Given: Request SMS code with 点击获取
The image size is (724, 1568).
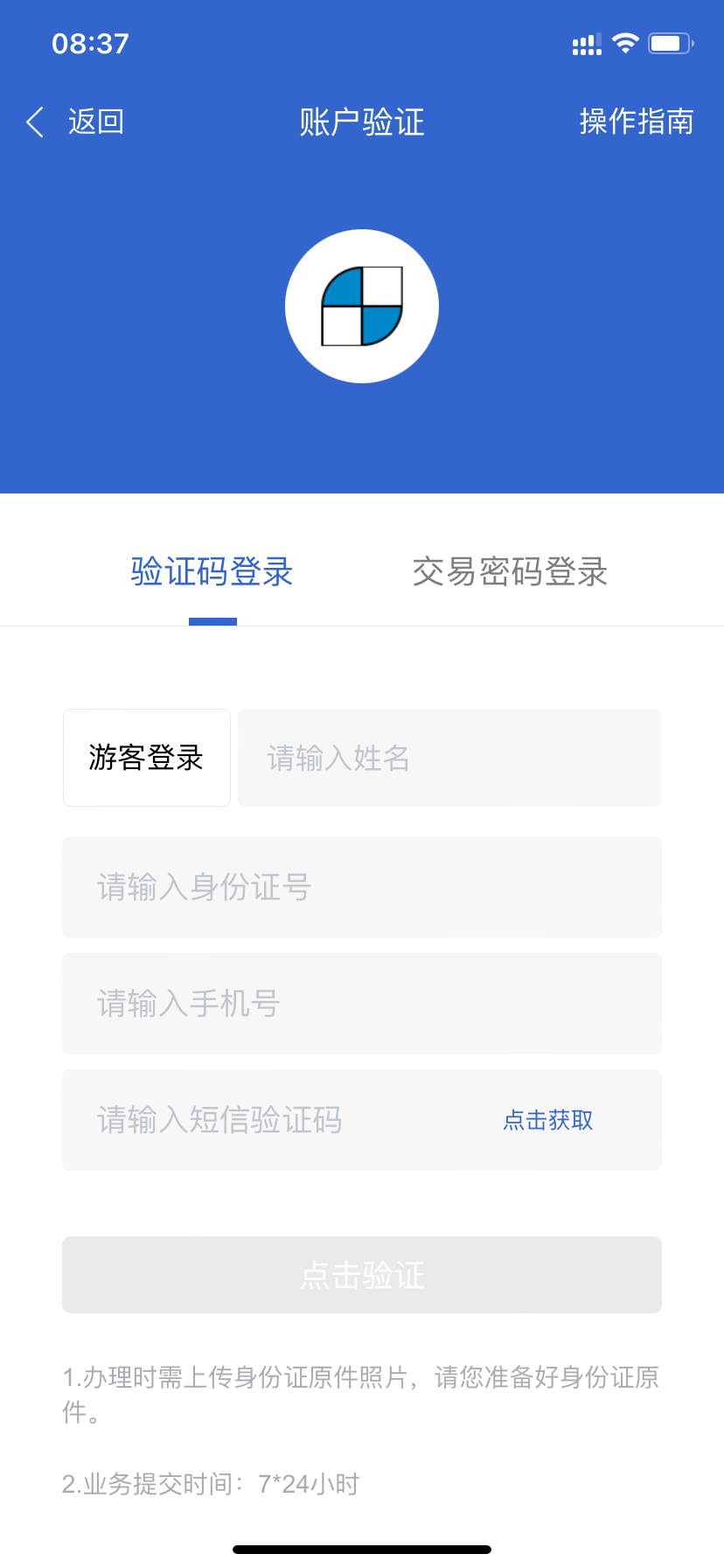Looking at the screenshot, I should [x=548, y=1120].
